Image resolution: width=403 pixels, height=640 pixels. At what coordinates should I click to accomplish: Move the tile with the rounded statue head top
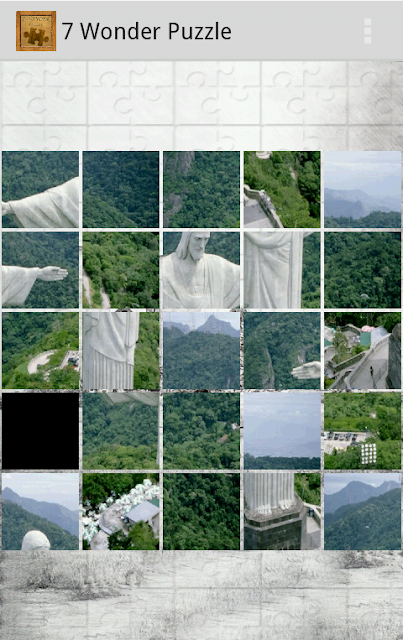pyautogui.click(x=40, y=511)
